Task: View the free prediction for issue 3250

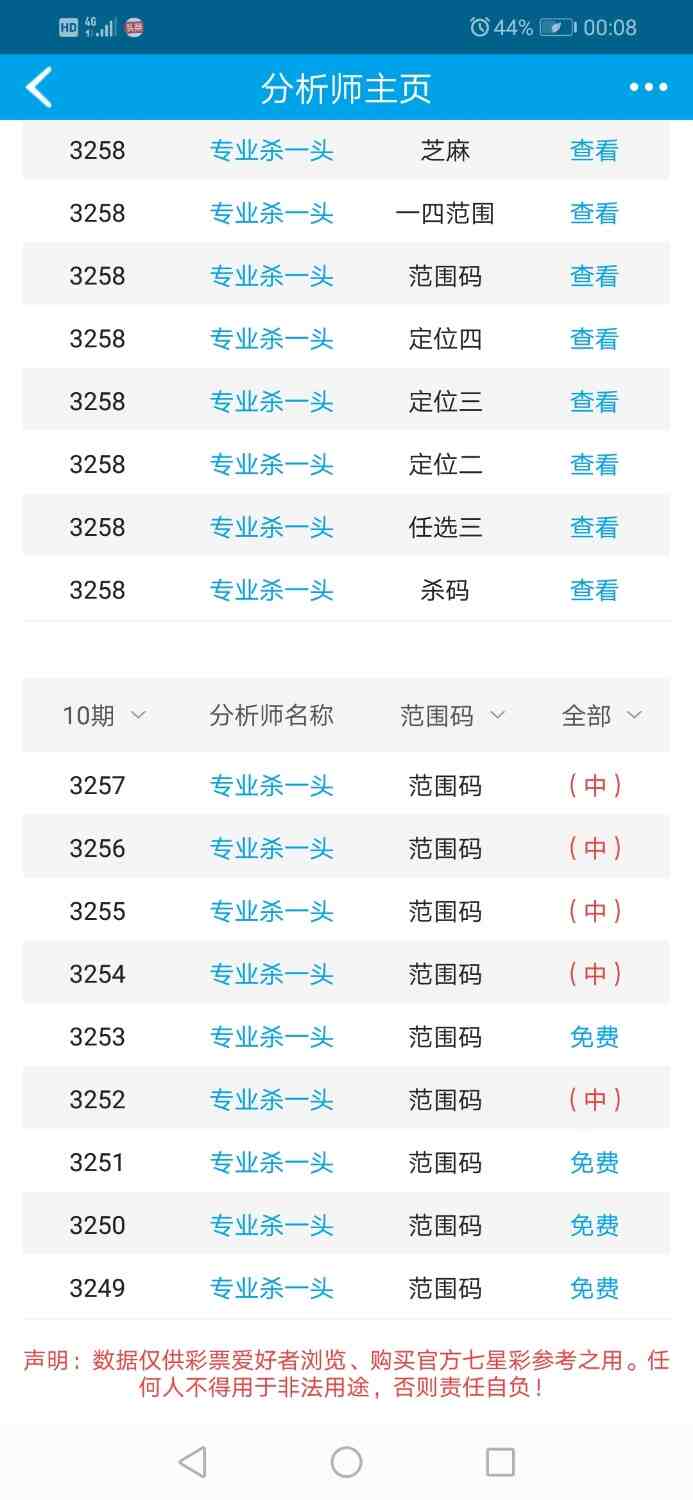Action: pos(594,1226)
